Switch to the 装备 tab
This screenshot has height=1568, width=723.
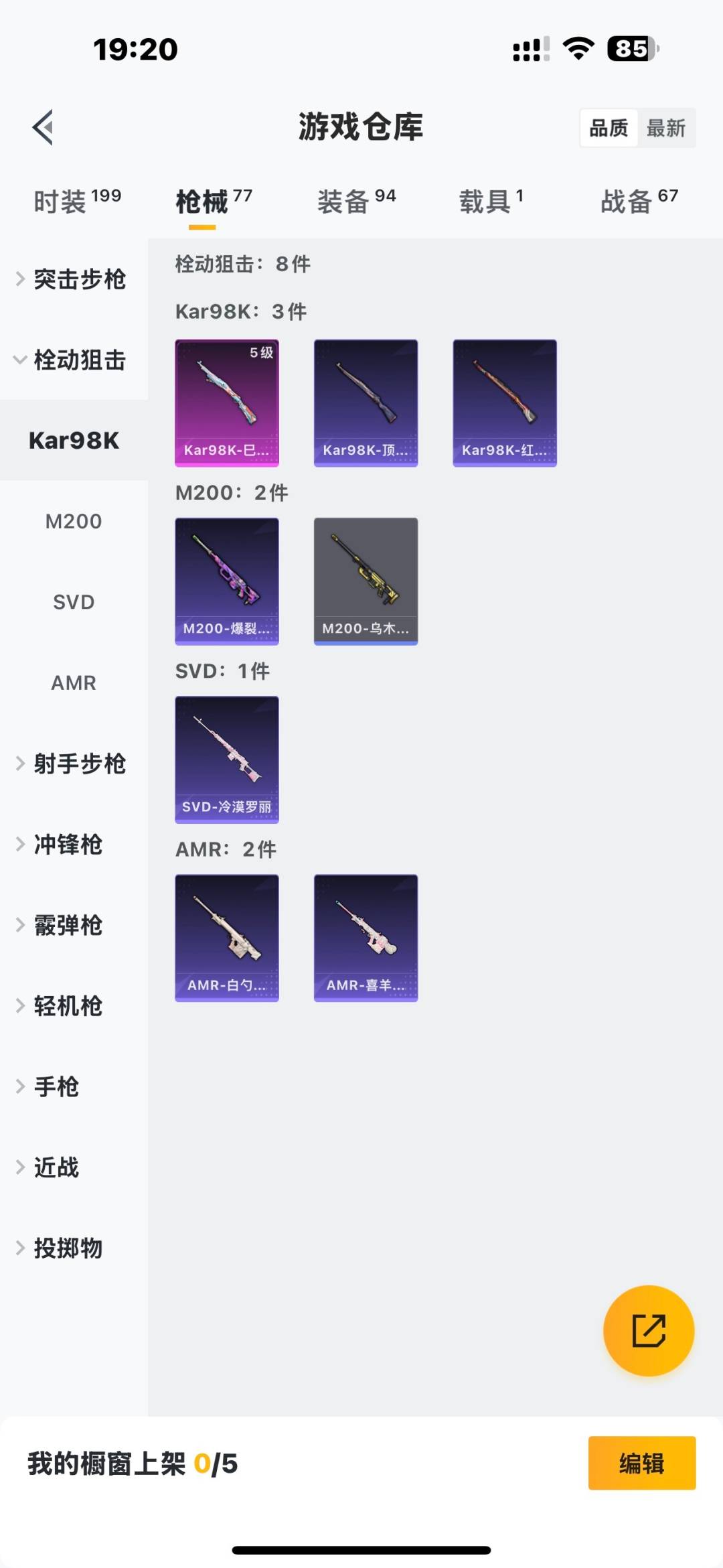[355, 201]
